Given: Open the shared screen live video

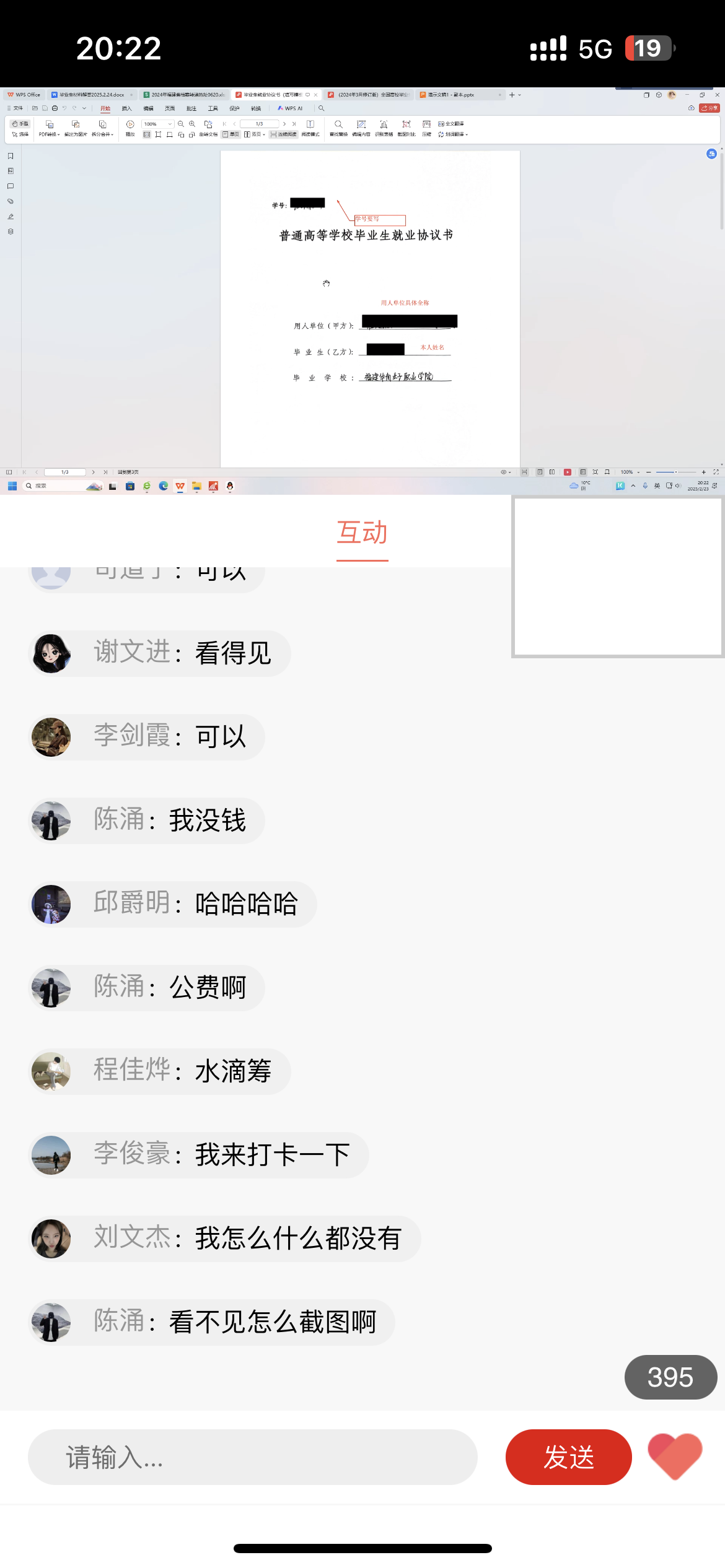Looking at the screenshot, I should (362, 291).
